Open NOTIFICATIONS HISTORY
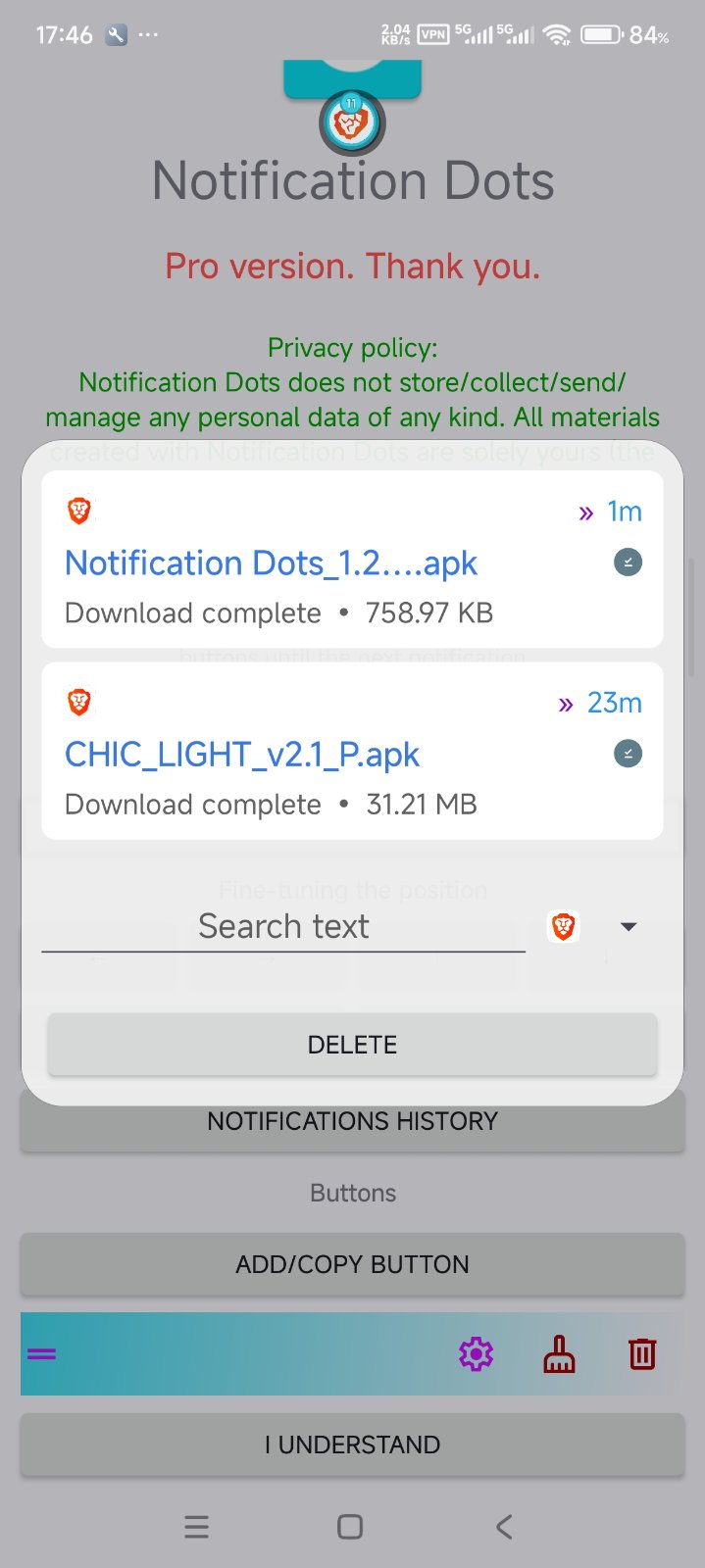 click(x=352, y=1123)
